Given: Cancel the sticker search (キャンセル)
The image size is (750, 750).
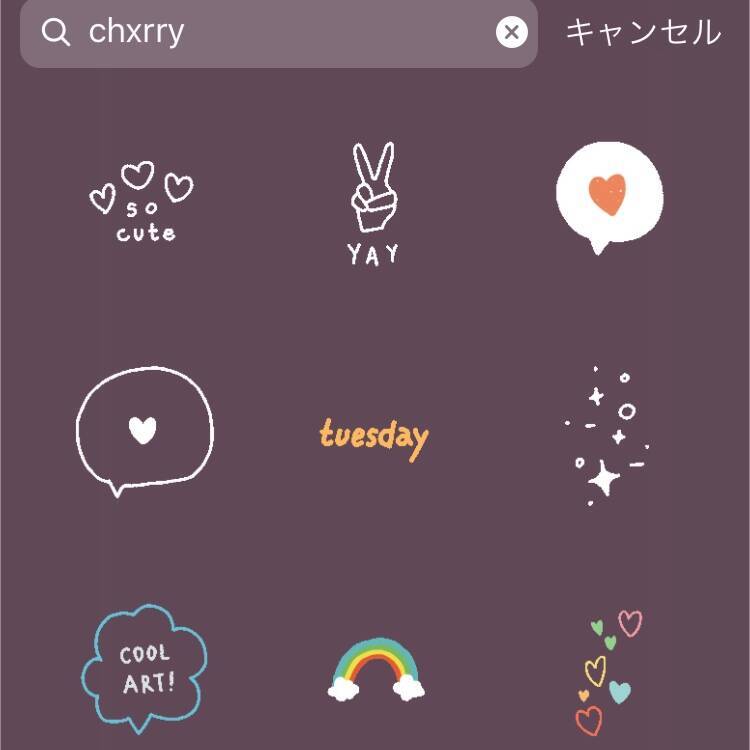Looking at the screenshot, I should 642,33.
